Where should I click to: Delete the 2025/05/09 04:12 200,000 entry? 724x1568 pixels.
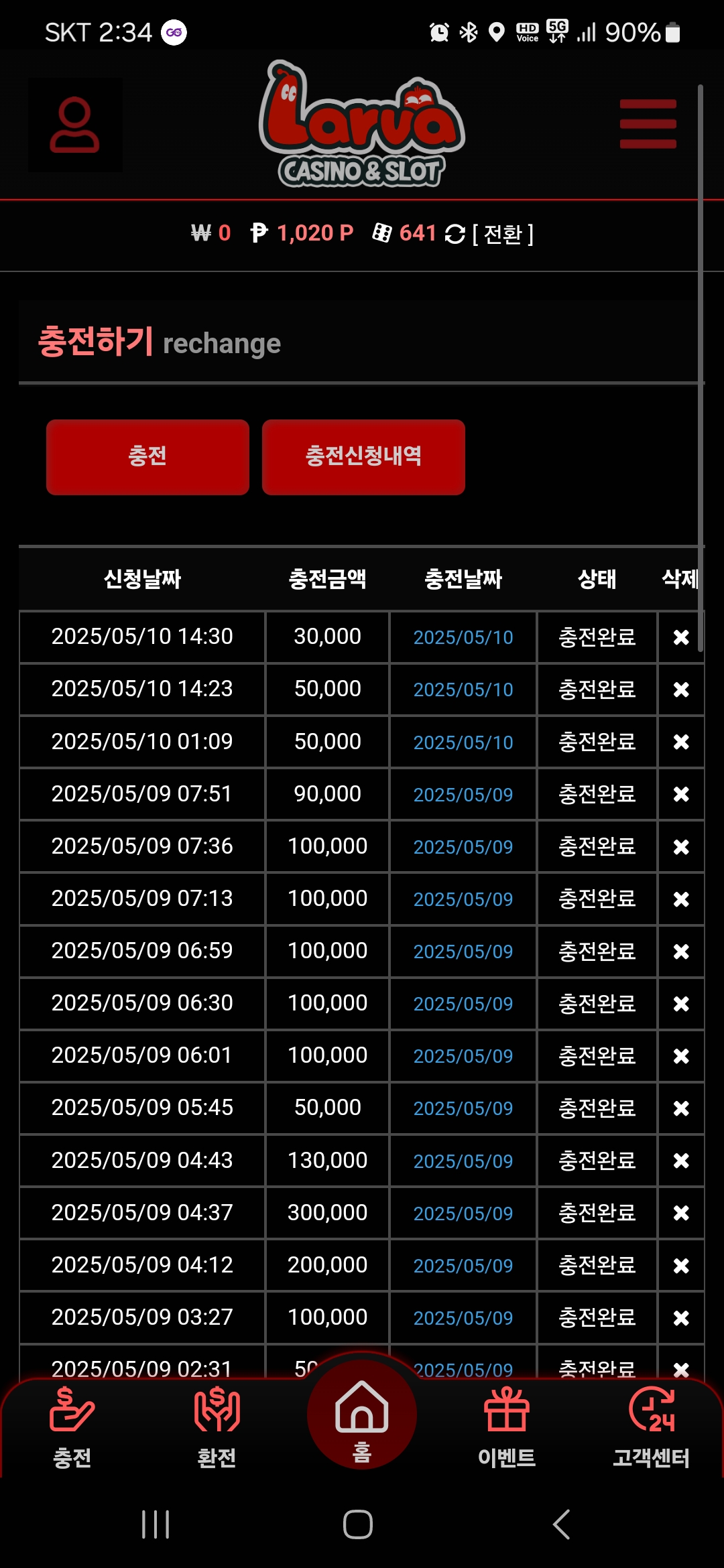[681, 1265]
